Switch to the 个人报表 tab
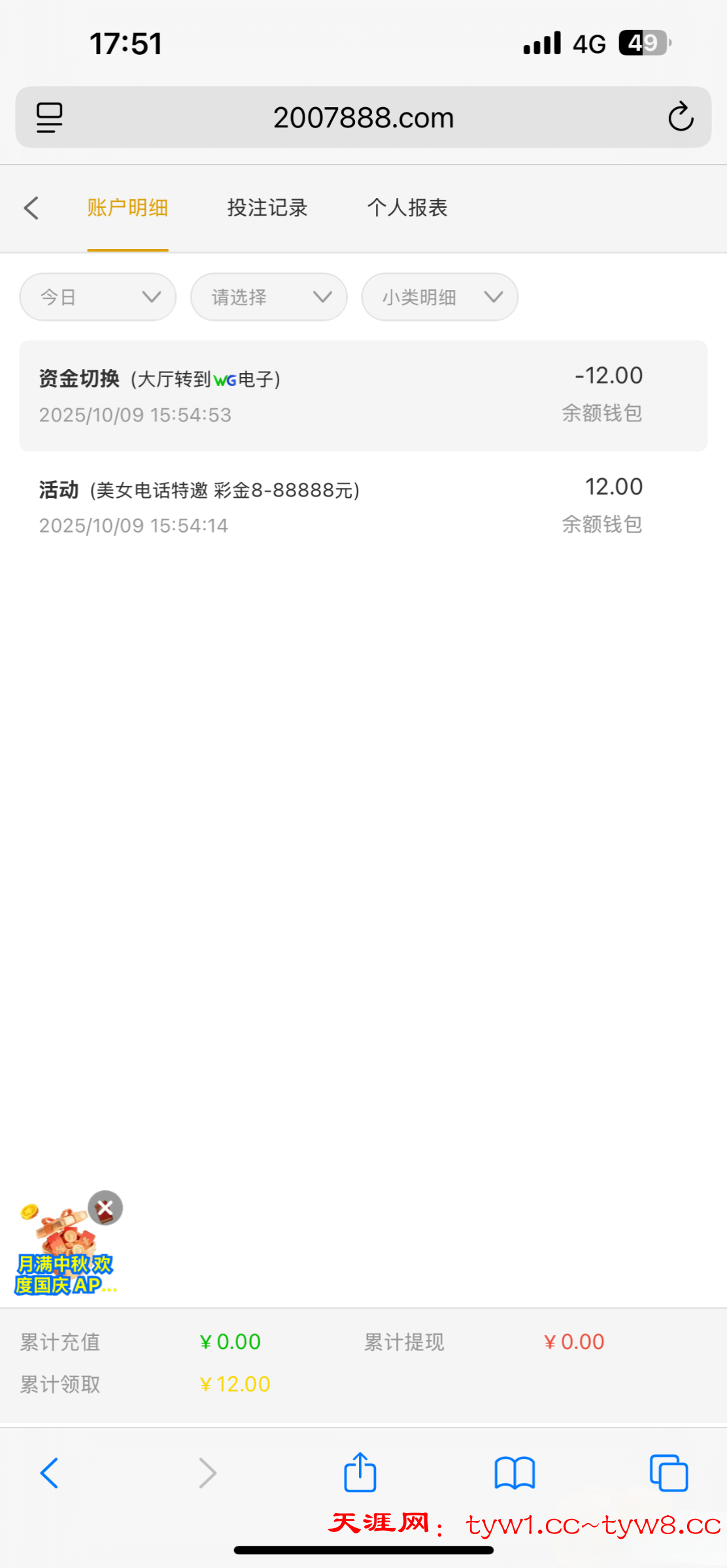This screenshot has width=727, height=1568. (x=407, y=208)
